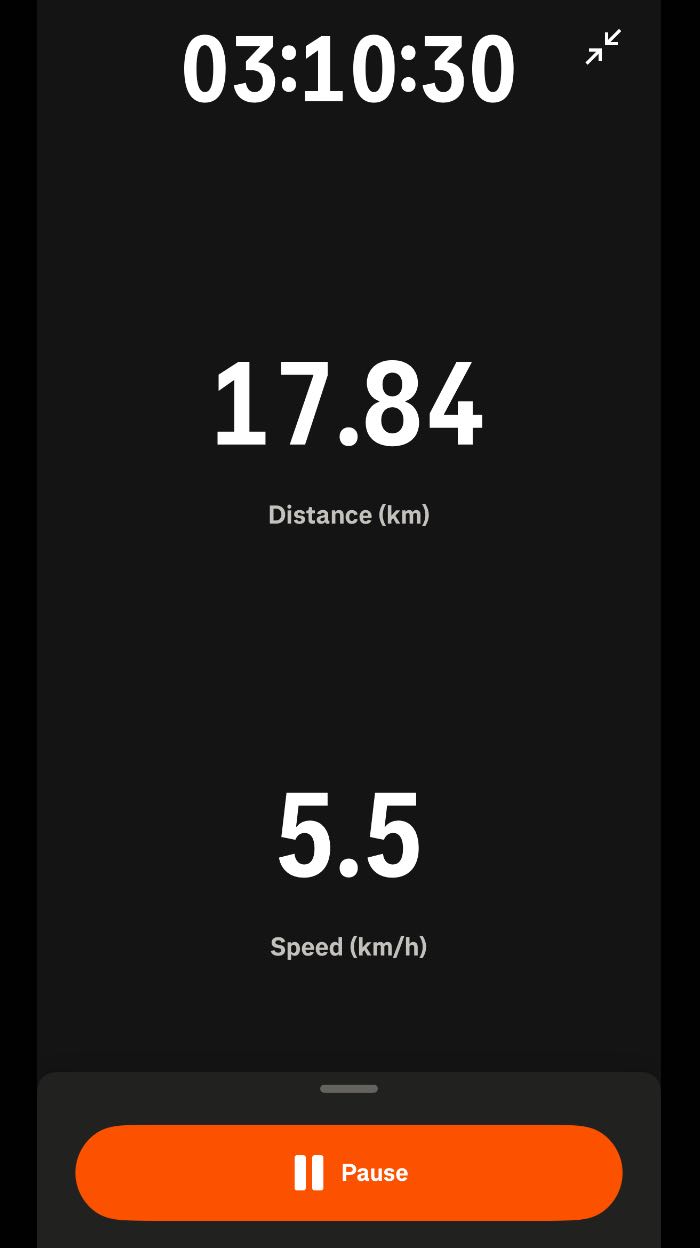Pause the activity recording
Viewport: 700px width, 1248px height.
(x=349, y=1172)
